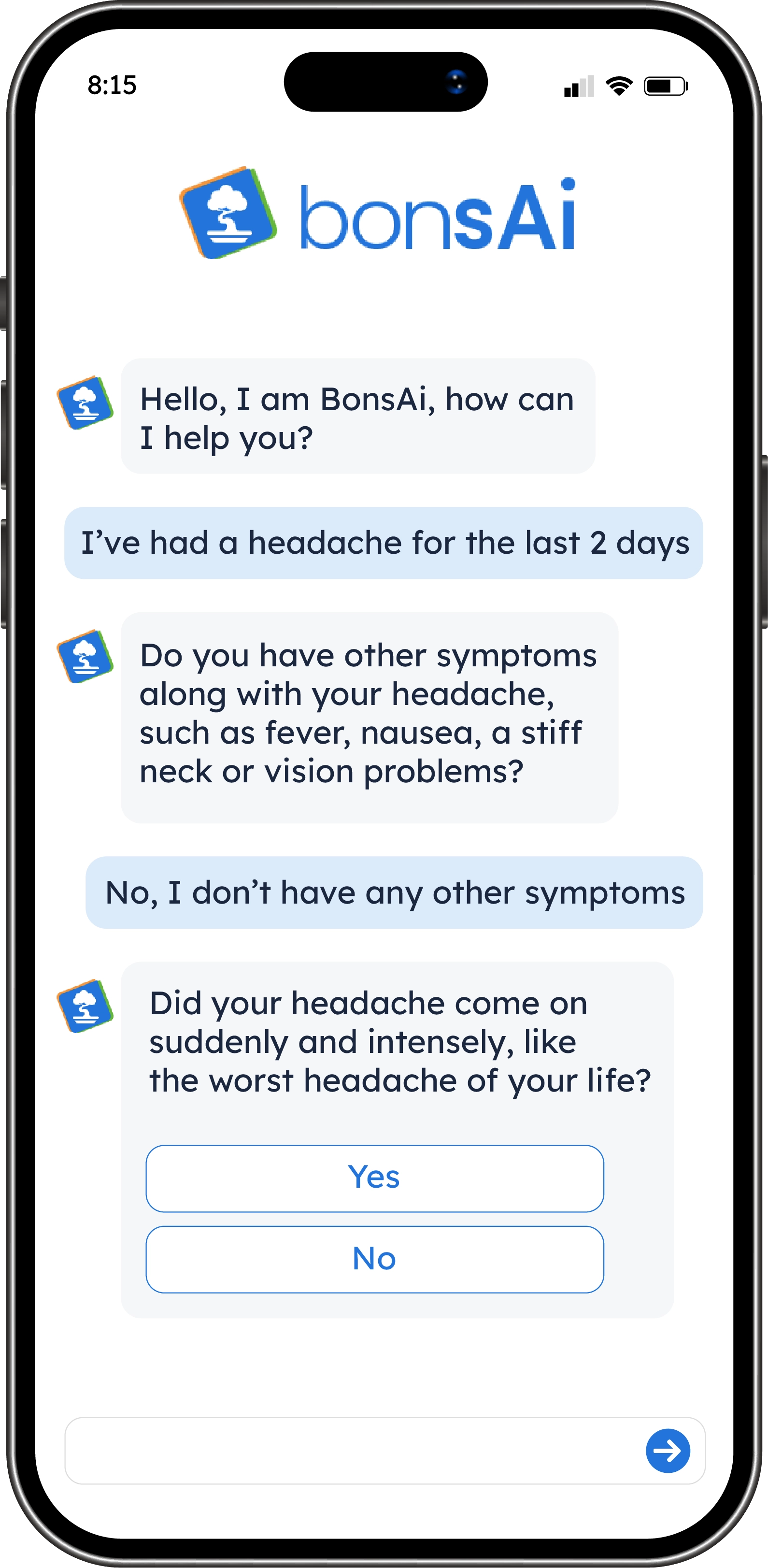This screenshot has width=768, height=1568.
Task: Answer Yes to the sudden headache question
Action: pos(374,1178)
